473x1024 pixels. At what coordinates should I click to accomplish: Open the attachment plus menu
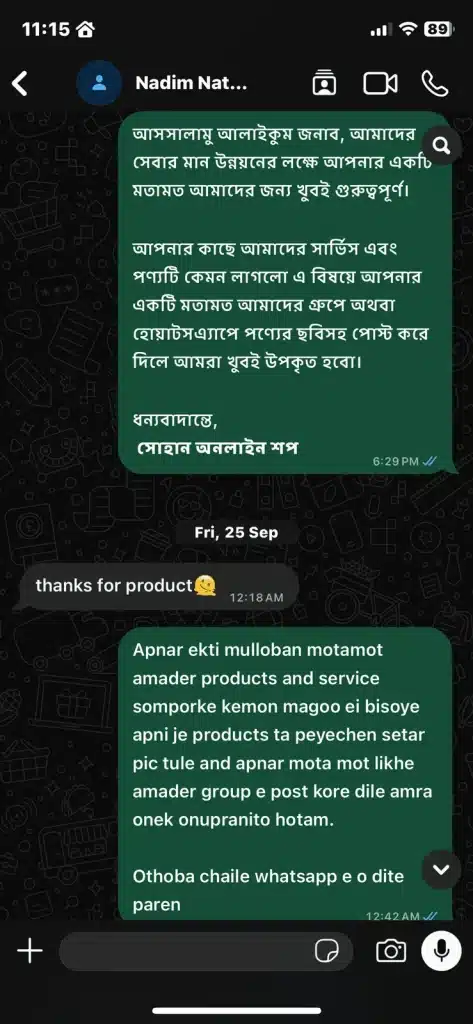29,951
